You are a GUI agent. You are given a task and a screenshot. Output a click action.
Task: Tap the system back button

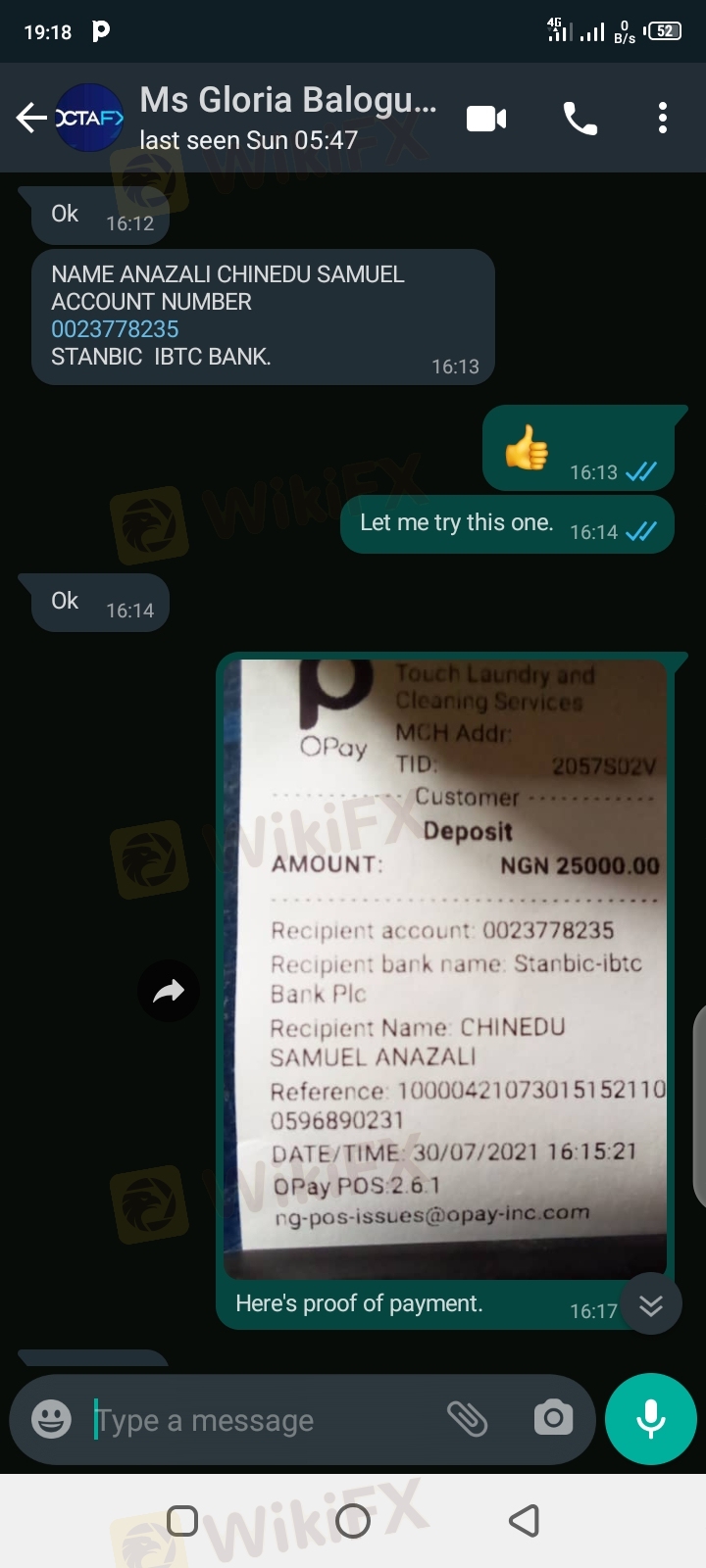(524, 1521)
